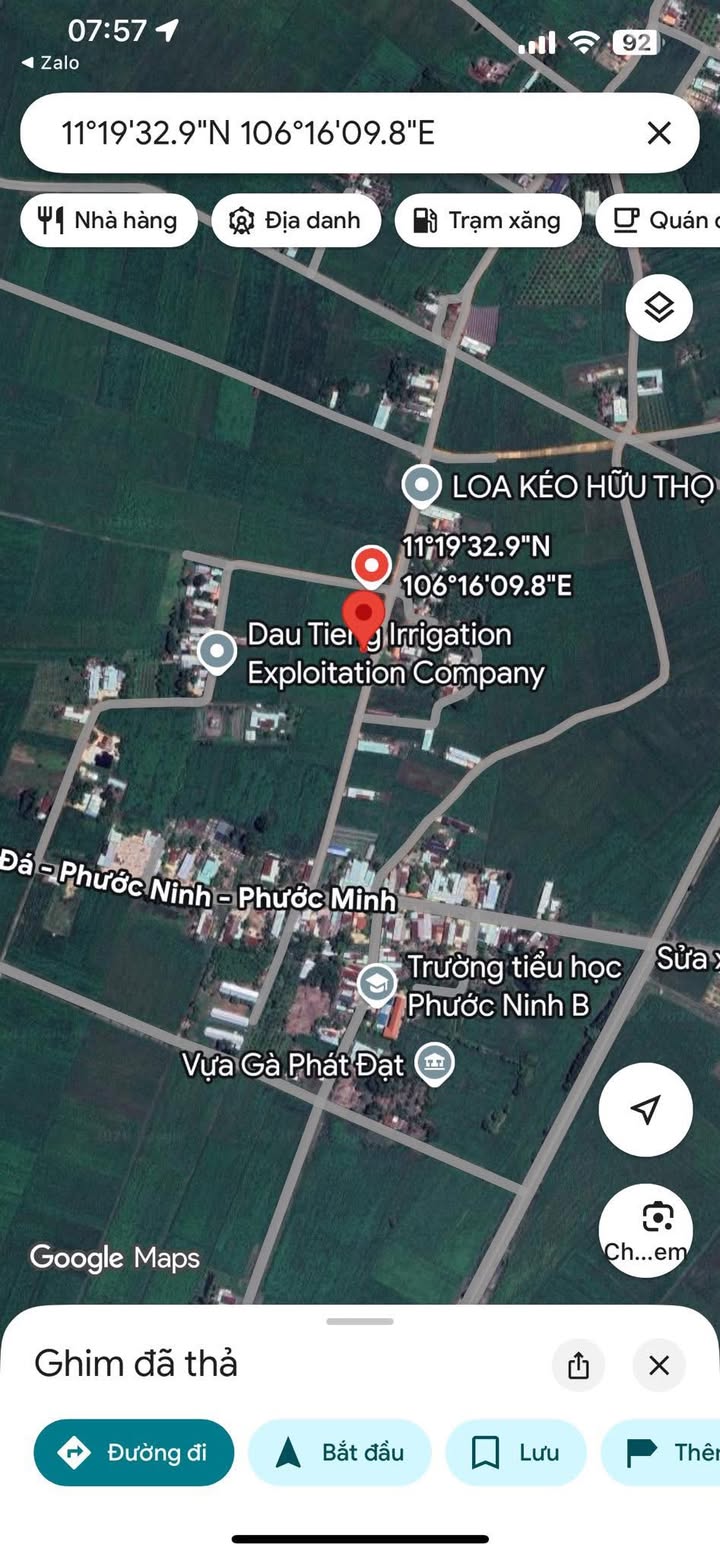Open Vựa Gà Phát Đạt marker
The height and width of the screenshot is (1557, 720).
coord(434,1063)
